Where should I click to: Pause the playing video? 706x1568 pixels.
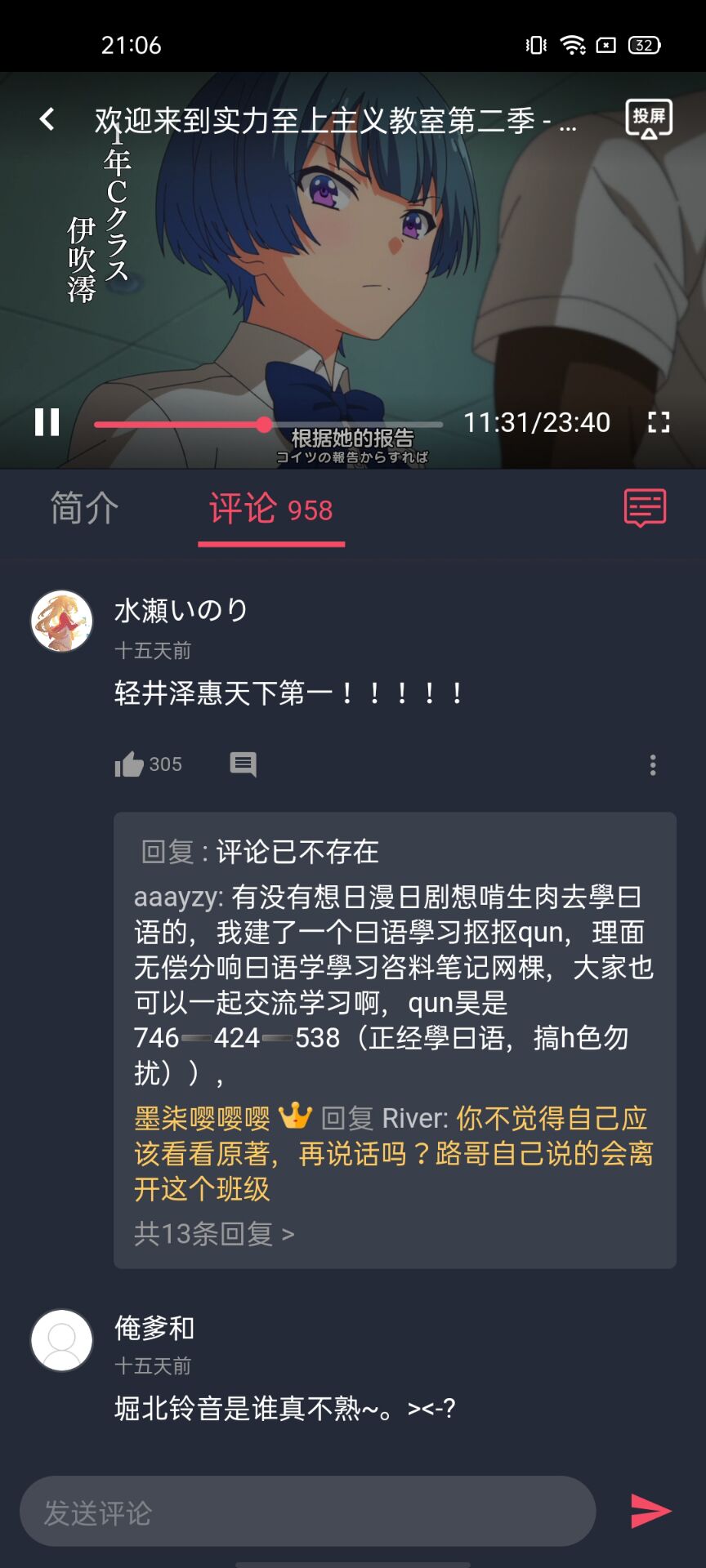pos(47,422)
